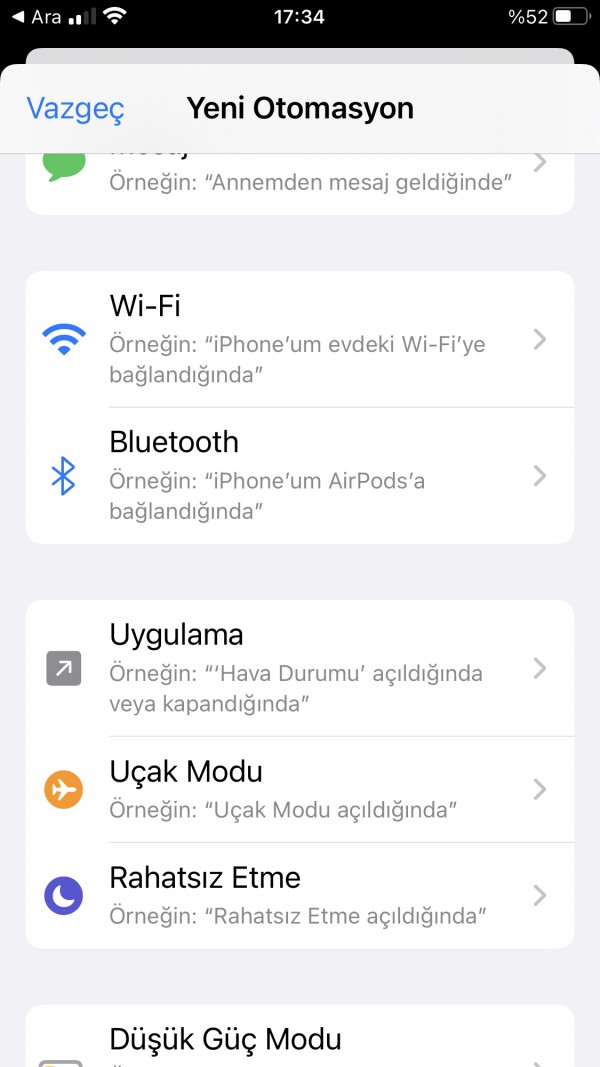Open Uçak Modu trigger option
This screenshot has width=600, height=1067.
click(x=300, y=789)
